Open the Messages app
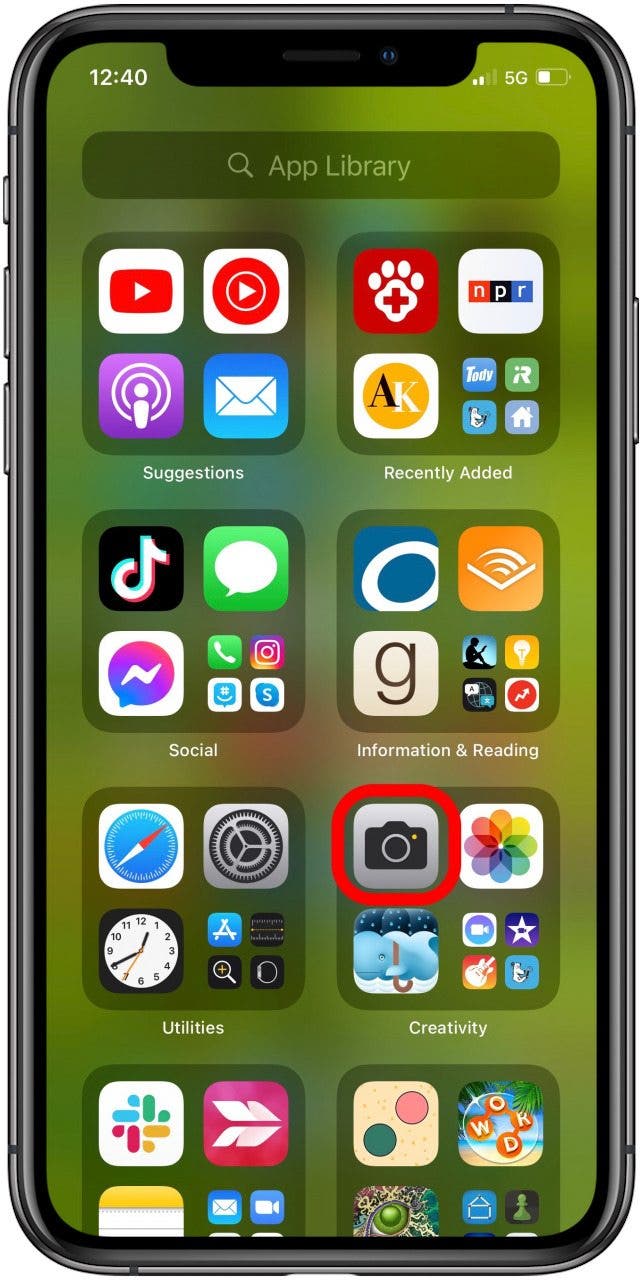Viewport: 642px width, 1280px height. pos(246,568)
